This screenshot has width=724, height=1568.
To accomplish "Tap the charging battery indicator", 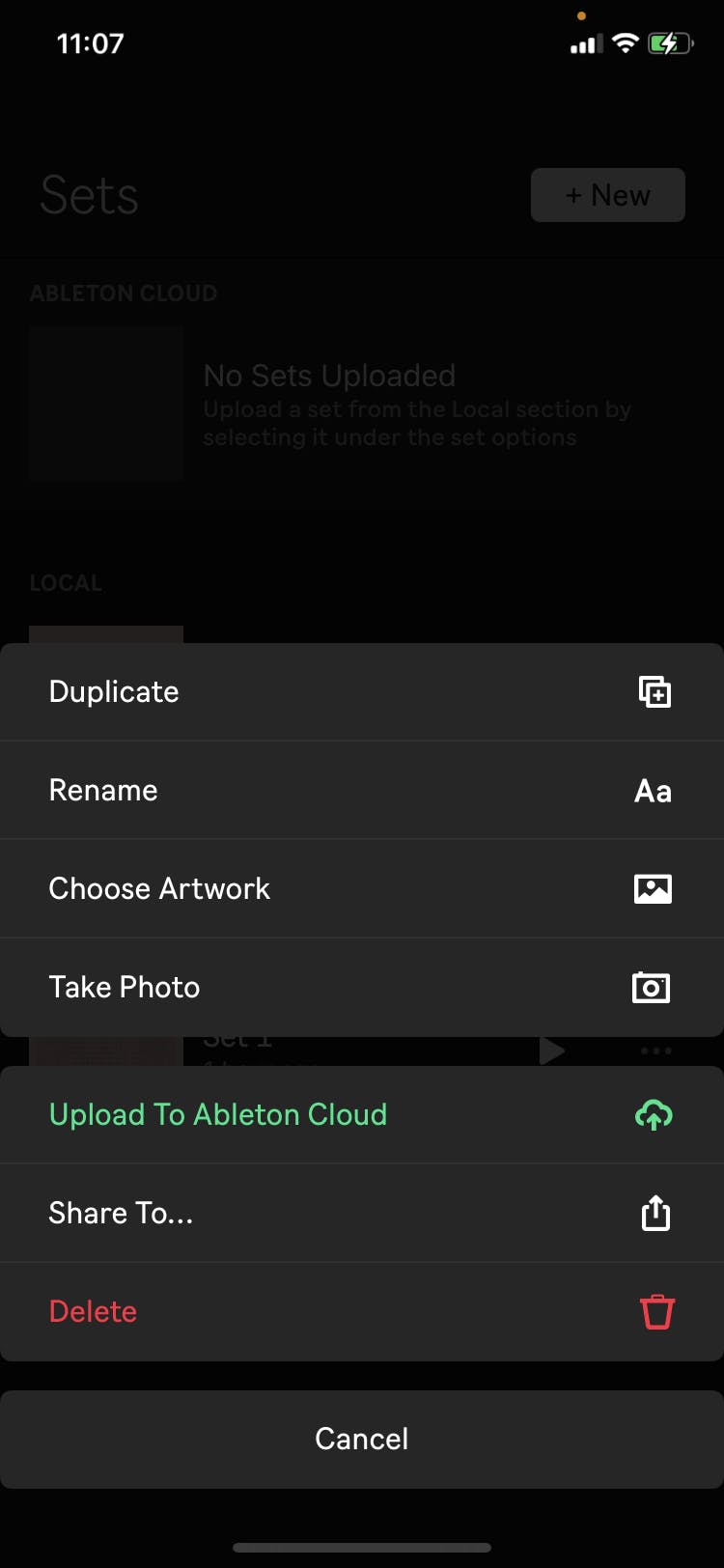I will tap(671, 42).
